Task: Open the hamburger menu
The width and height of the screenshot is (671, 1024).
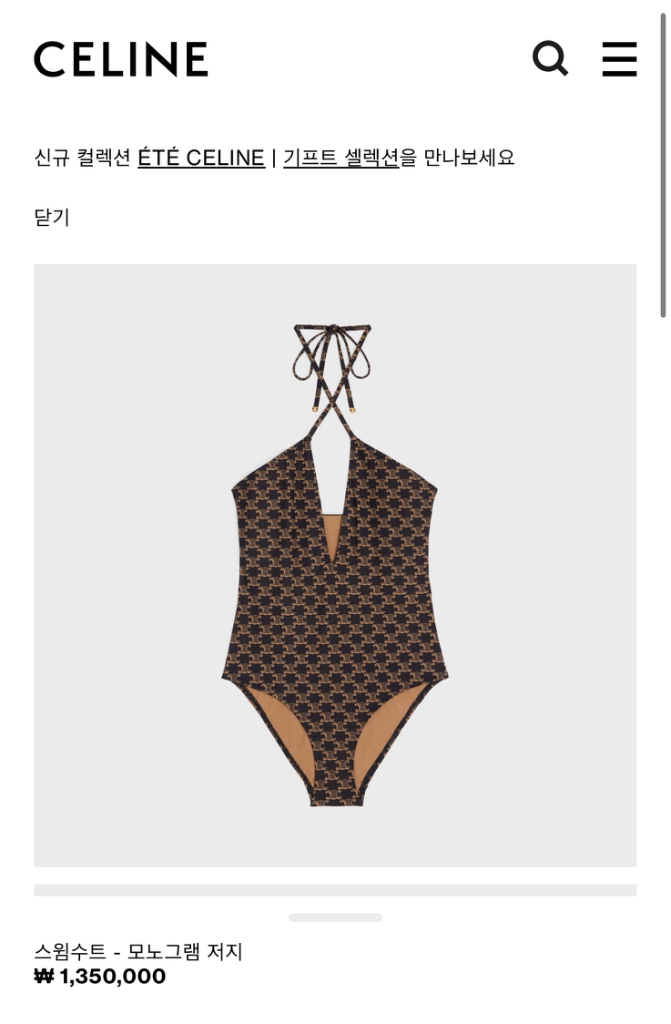Action: coord(619,59)
